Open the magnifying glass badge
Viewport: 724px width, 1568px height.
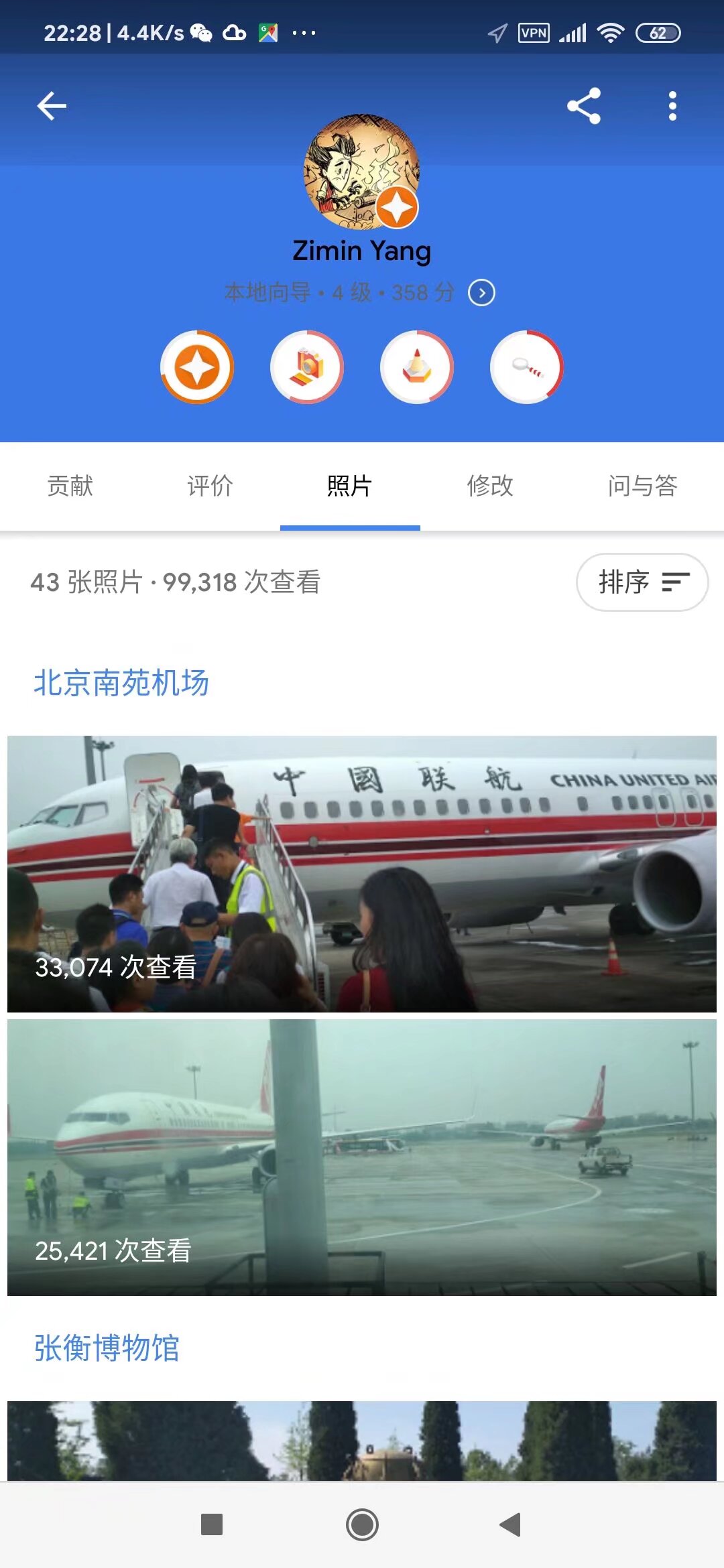coord(527,367)
